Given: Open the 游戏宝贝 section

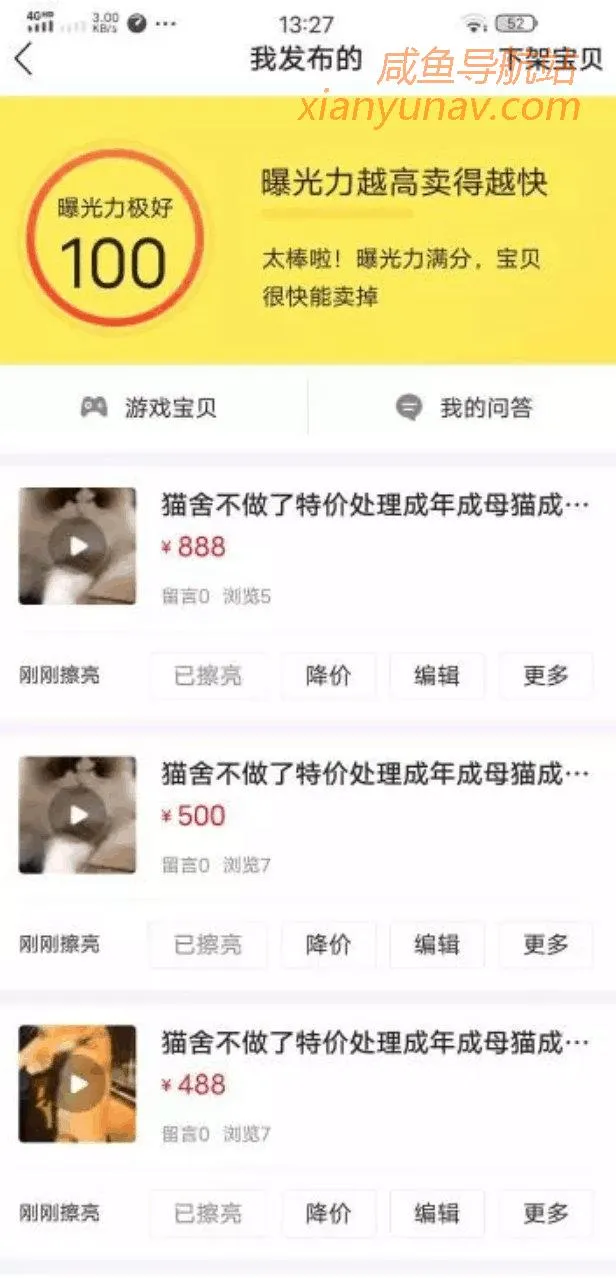Looking at the screenshot, I should click(x=150, y=408).
